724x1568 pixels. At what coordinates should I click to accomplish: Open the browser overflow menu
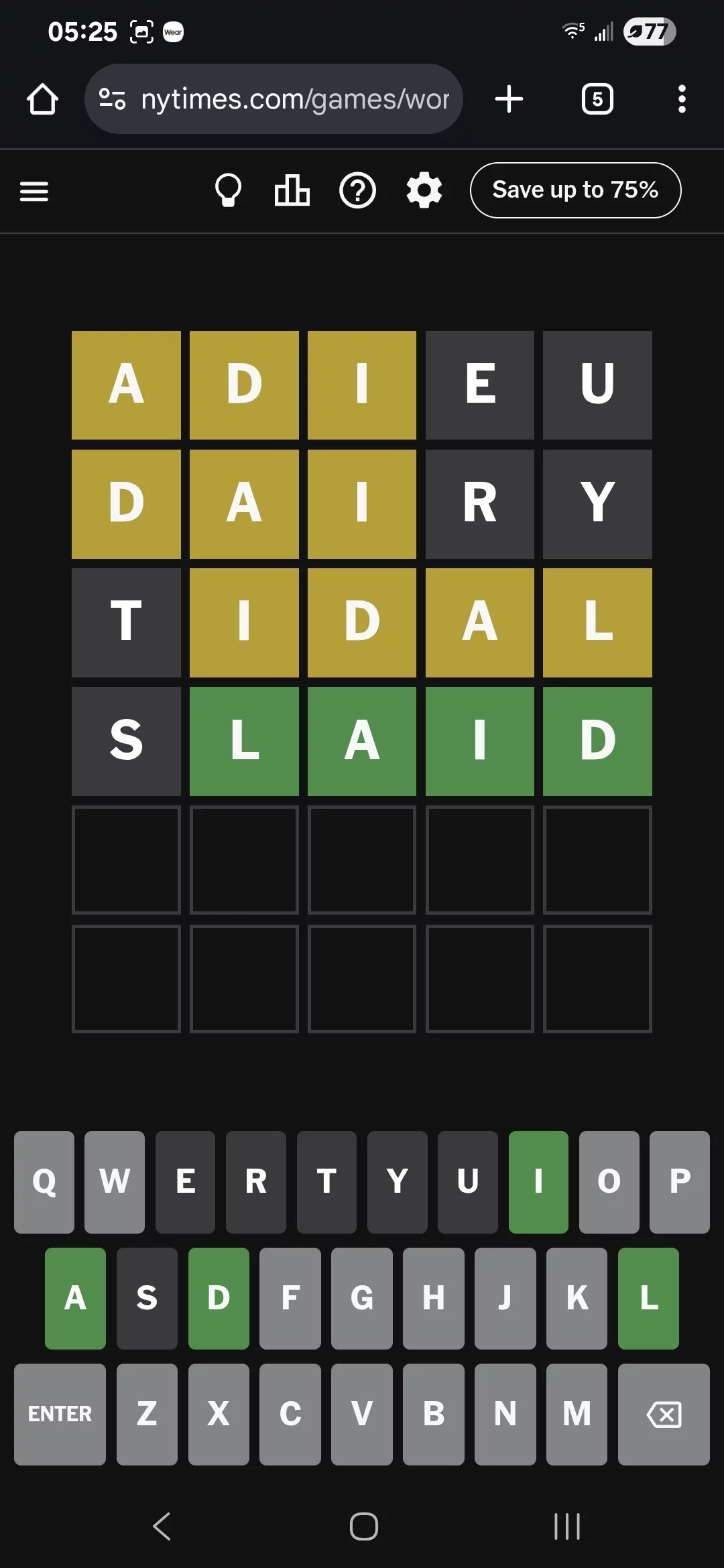682,99
